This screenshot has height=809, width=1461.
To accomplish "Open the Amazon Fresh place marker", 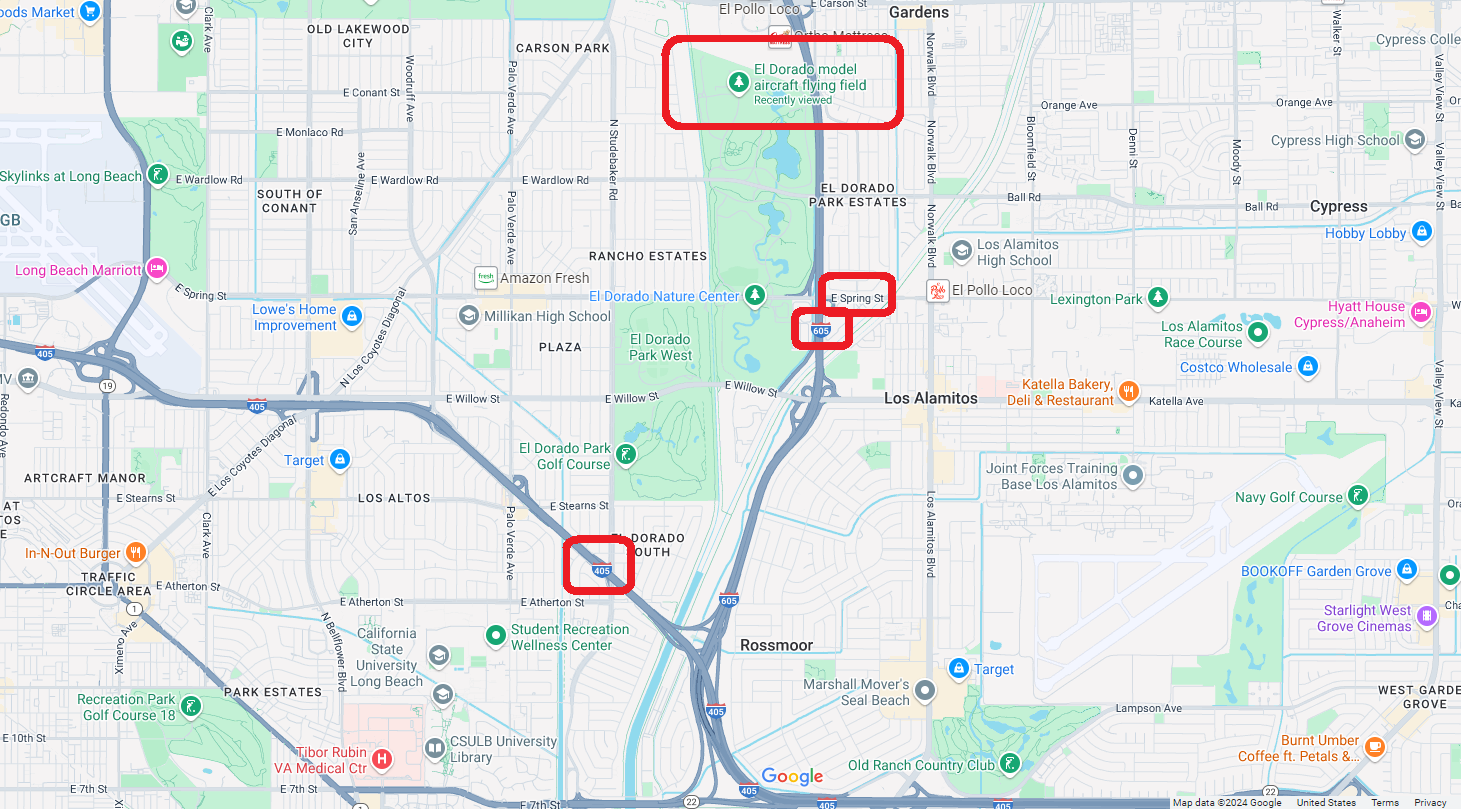I will pyautogui.click(x=486, y=278).
